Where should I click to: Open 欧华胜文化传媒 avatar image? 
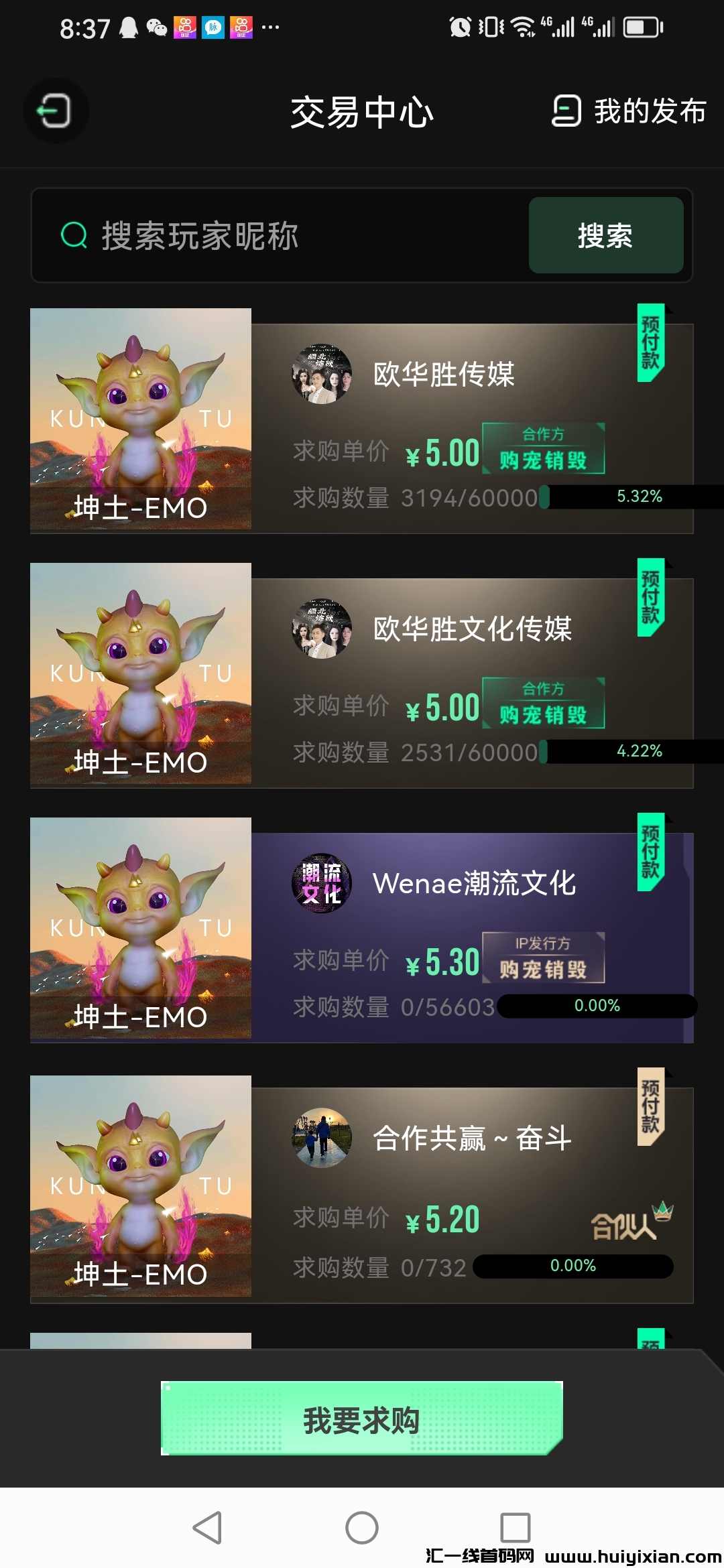tap(321, 628)
